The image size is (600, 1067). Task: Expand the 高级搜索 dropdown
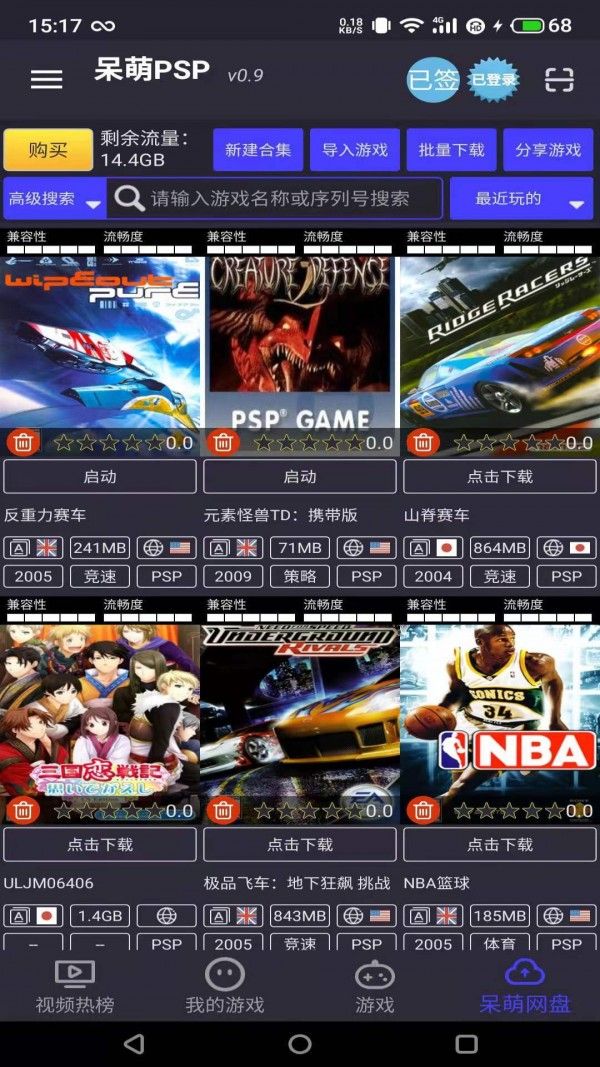[54, 199]
